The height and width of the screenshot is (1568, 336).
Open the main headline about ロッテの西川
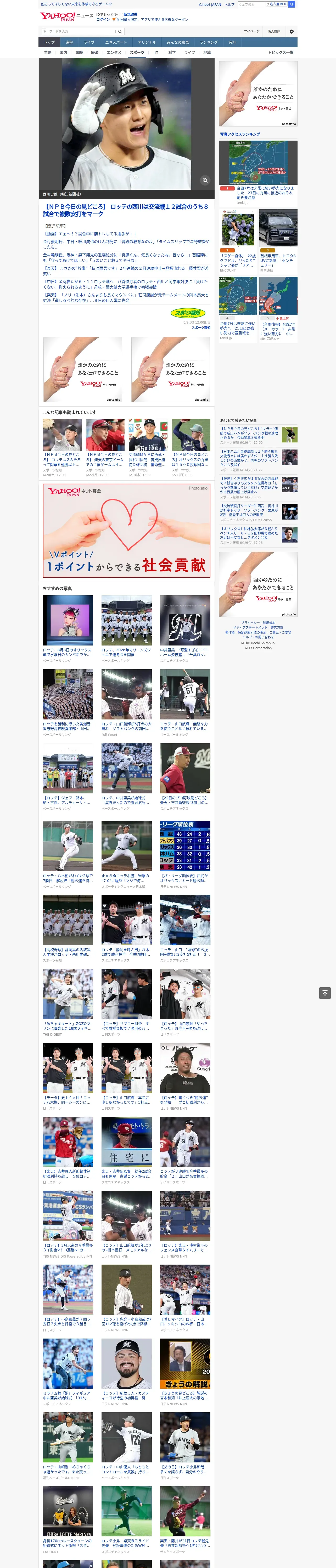tap(126, 210)
